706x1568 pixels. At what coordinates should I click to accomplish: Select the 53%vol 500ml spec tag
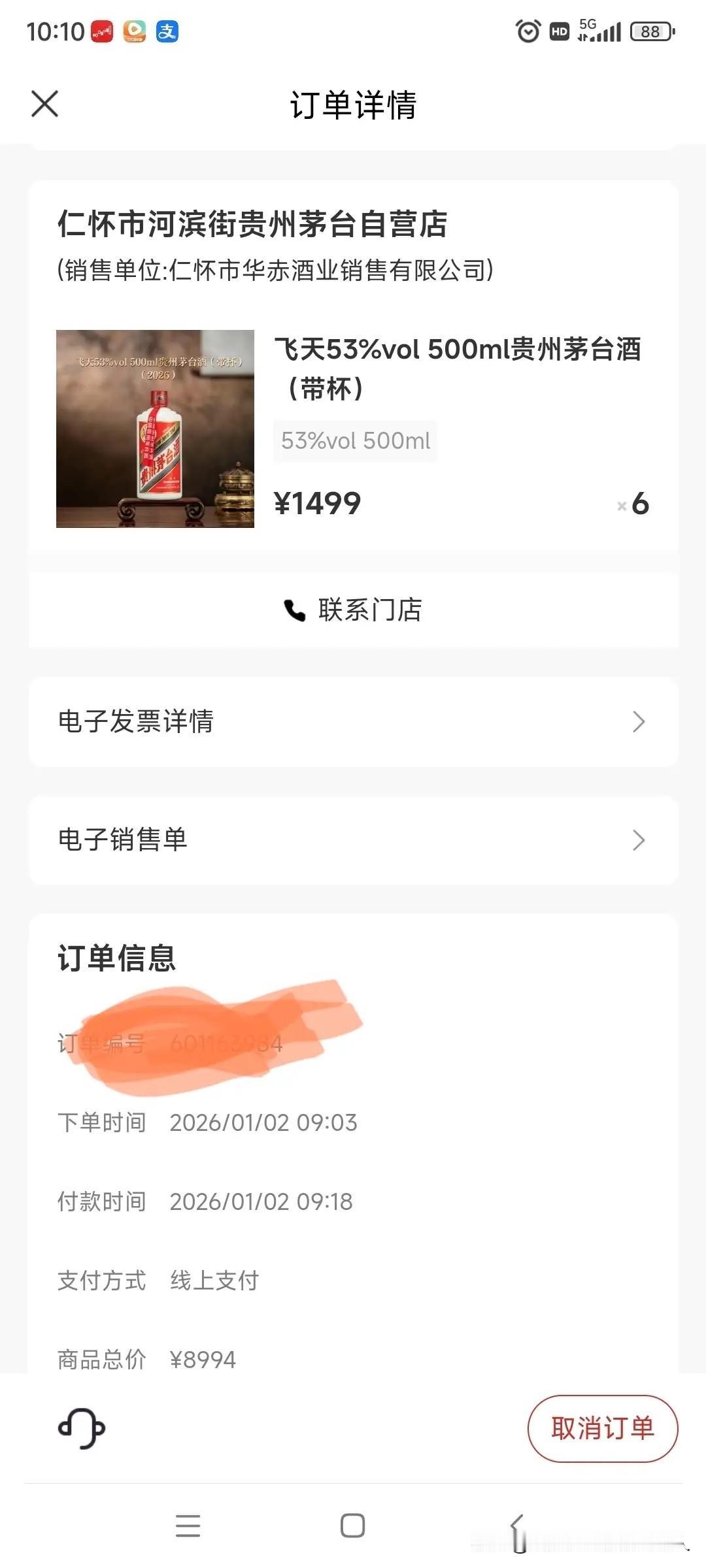tap(355, 441)
